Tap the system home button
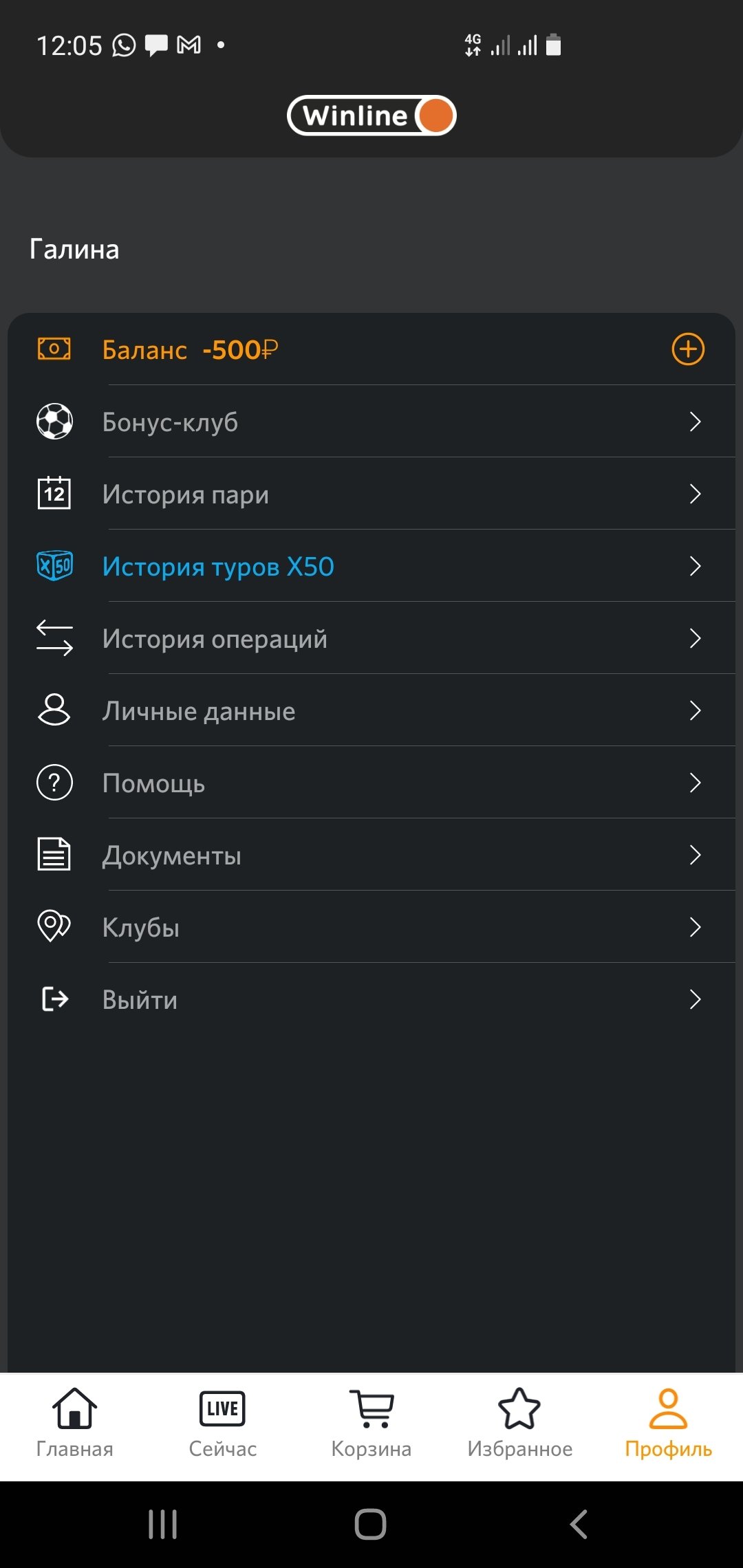 (x=370, y=1525)
